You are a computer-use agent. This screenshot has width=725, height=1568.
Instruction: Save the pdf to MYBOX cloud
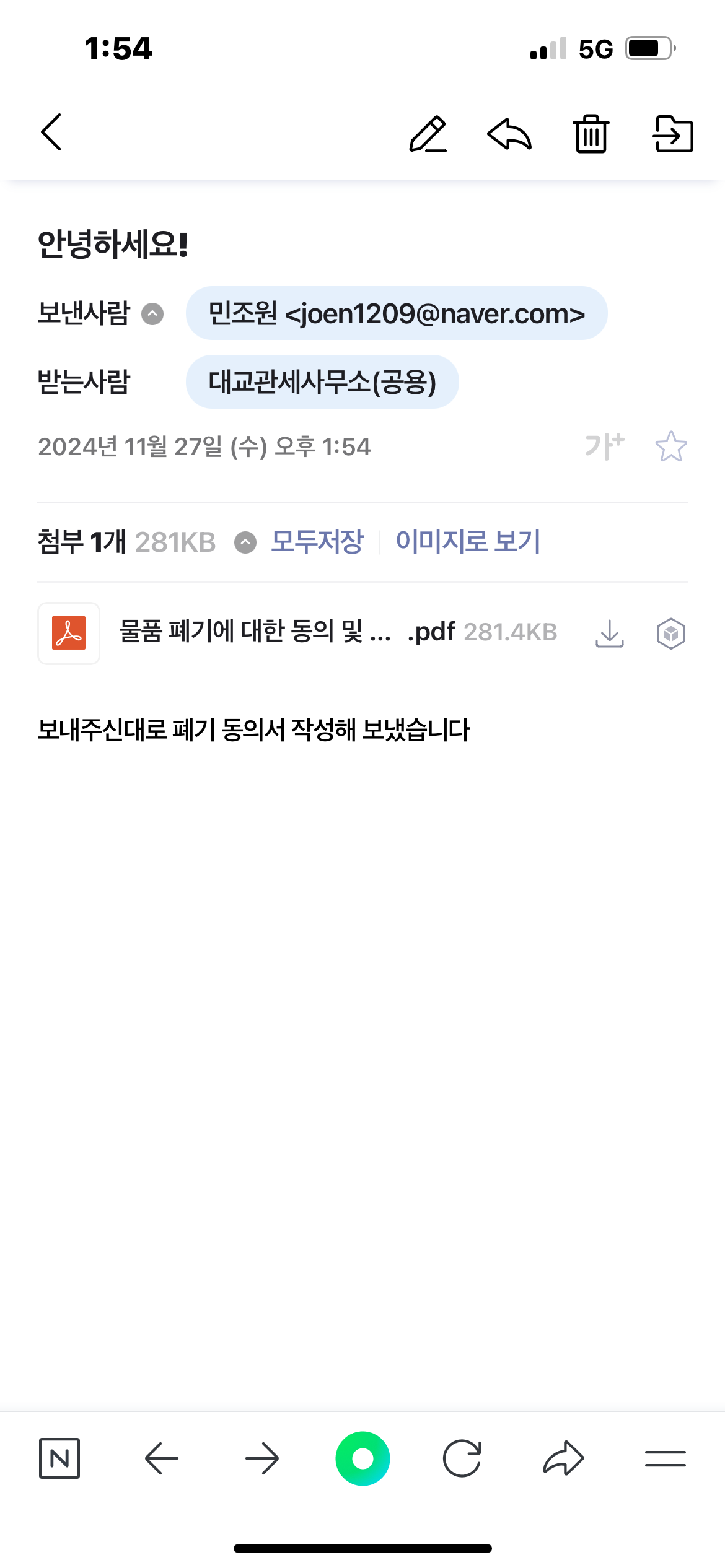click(x=671, y=634)
